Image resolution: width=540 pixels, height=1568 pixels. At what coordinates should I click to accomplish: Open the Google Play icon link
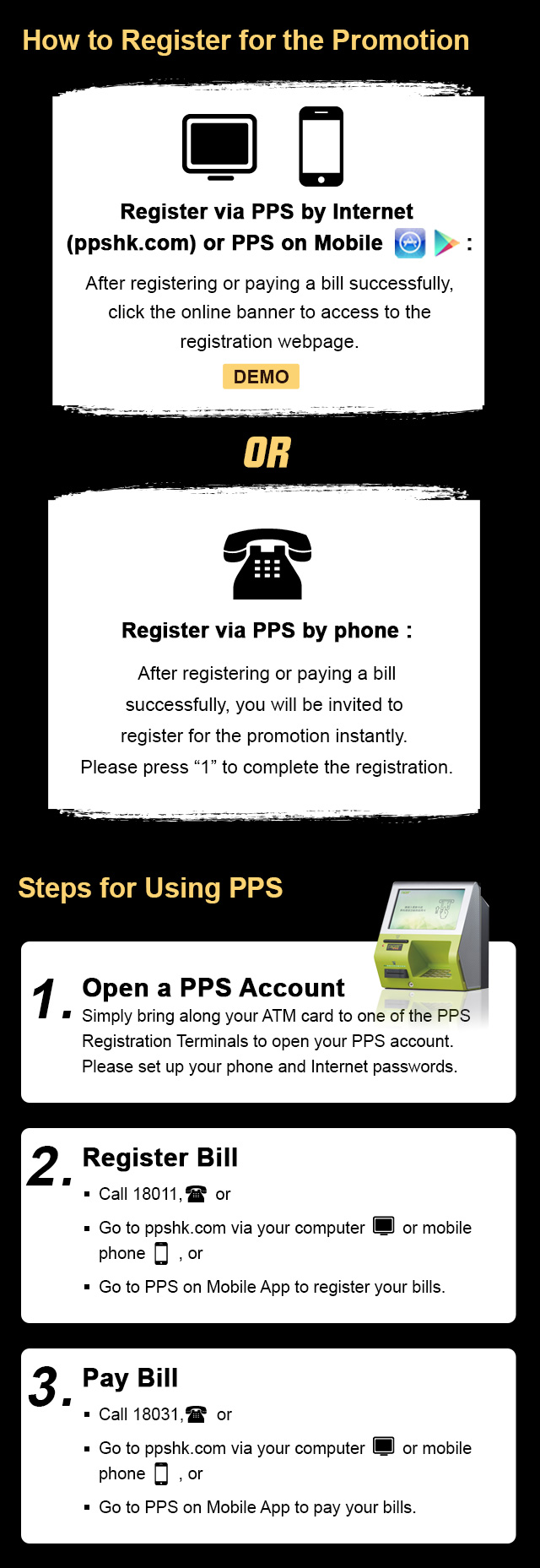tap(445, 243)
